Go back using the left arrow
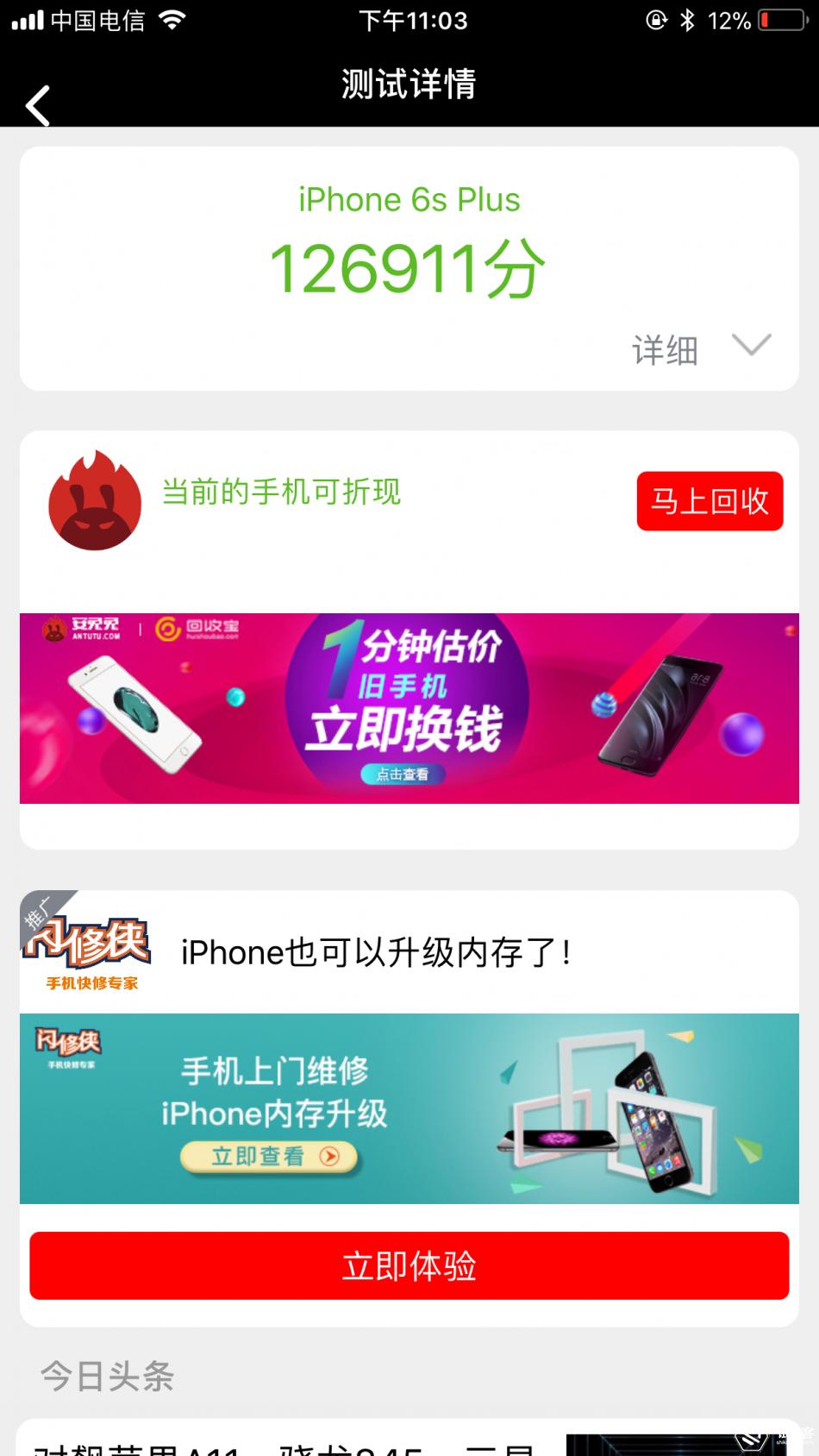 36,104
